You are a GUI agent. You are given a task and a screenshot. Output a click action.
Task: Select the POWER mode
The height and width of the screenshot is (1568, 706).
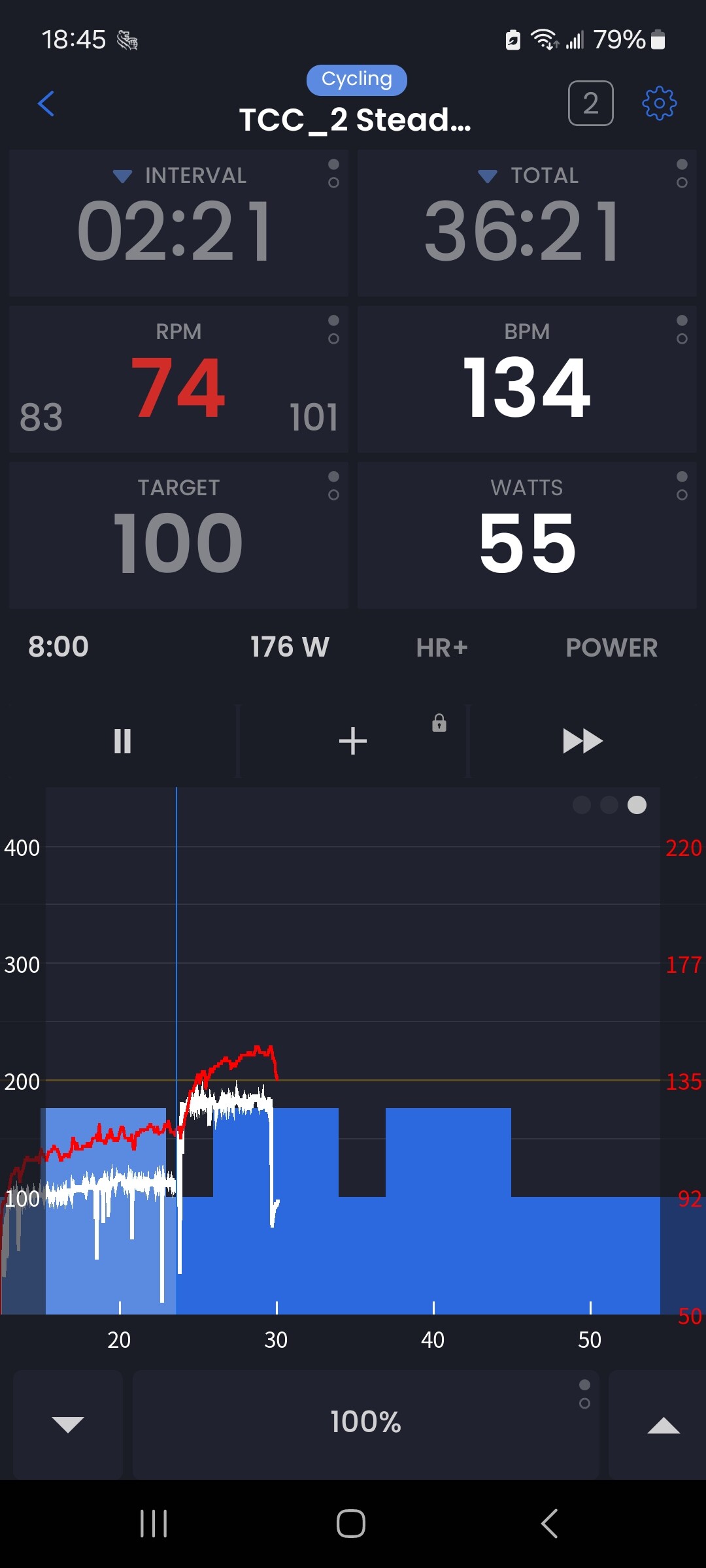611,647
